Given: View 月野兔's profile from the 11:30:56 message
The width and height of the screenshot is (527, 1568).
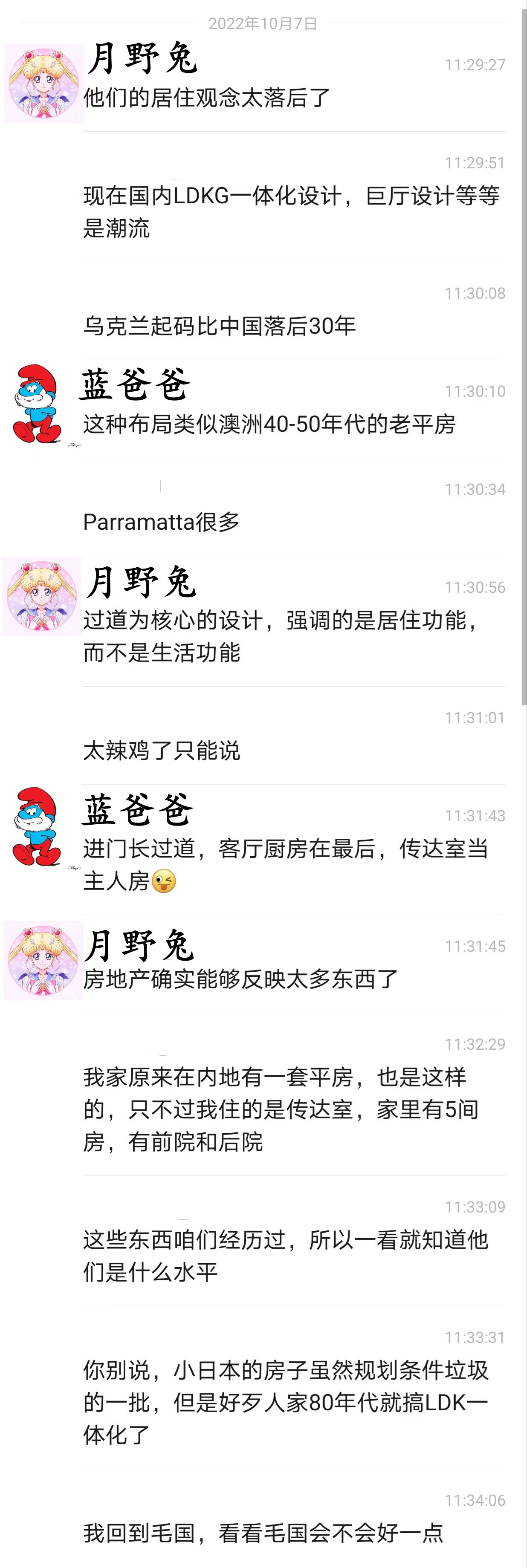Looking at the screenshot, I should (x=42, y=596).
